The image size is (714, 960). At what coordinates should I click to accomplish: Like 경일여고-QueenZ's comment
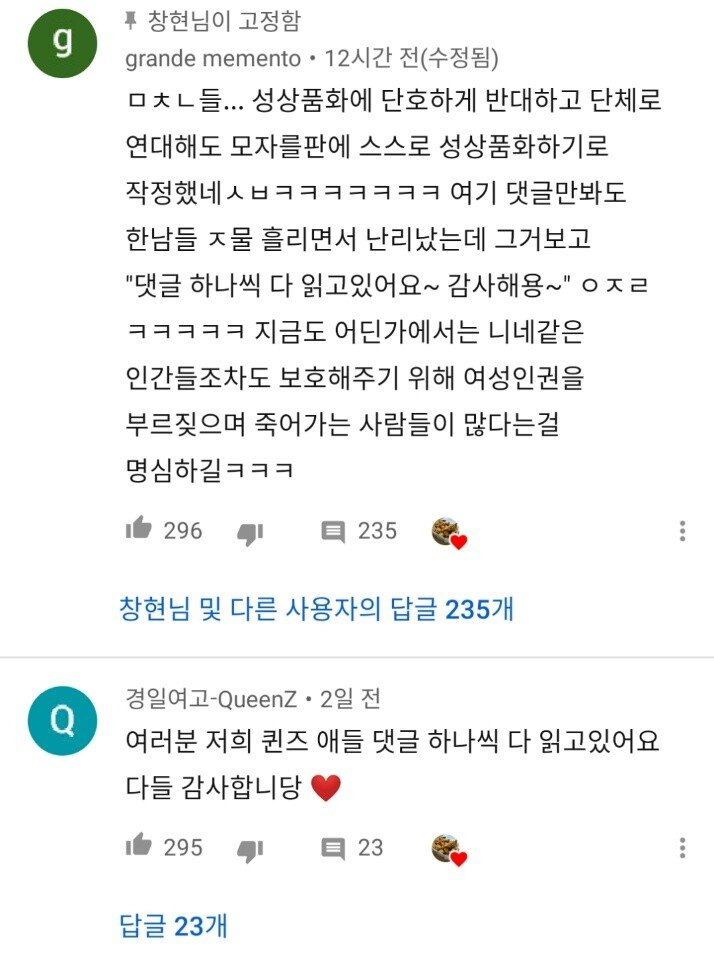(139, 846)
